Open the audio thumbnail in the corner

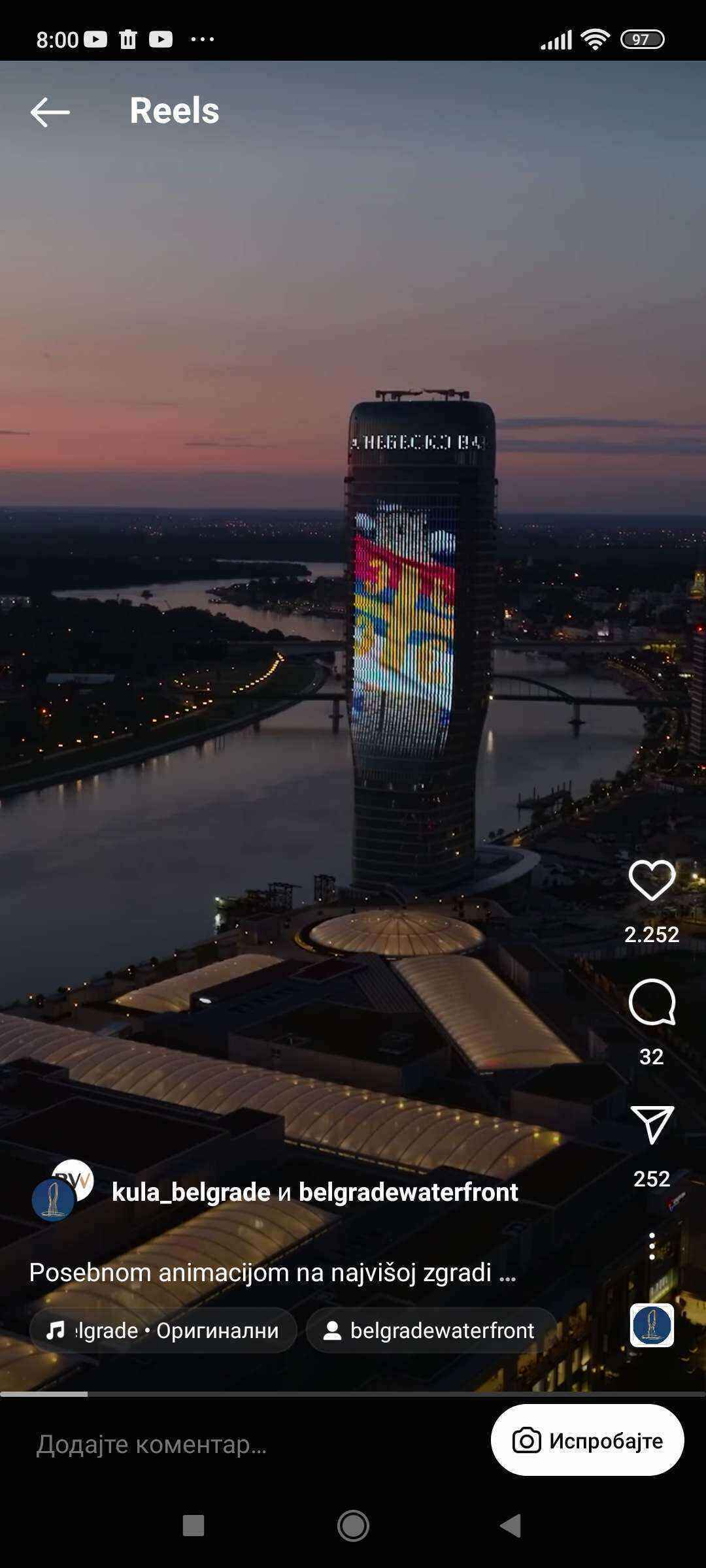[652, 1325]
